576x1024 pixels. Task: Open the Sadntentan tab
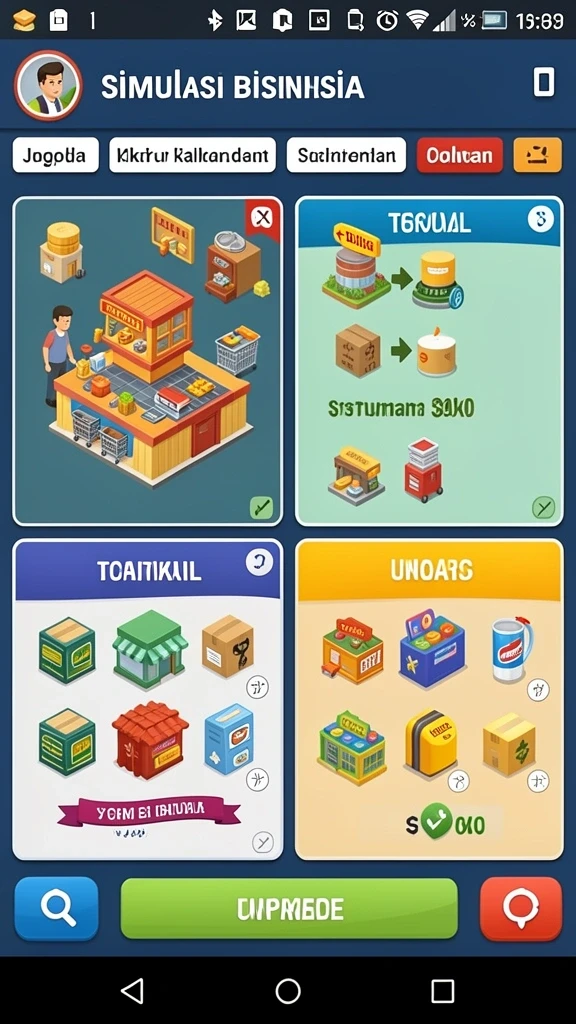[x=346, y=155]
